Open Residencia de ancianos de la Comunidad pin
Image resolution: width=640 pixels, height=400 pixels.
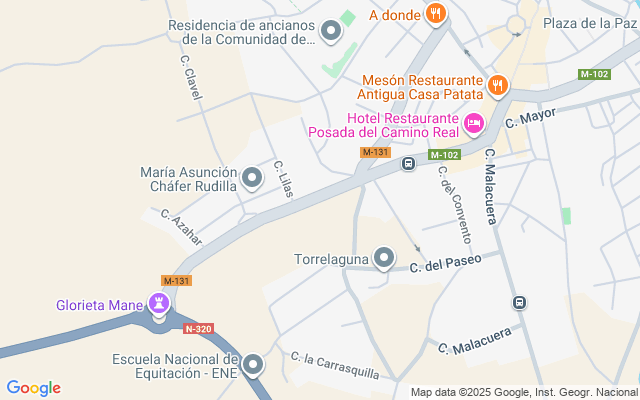pyautogui.click(x=331, y=33)
